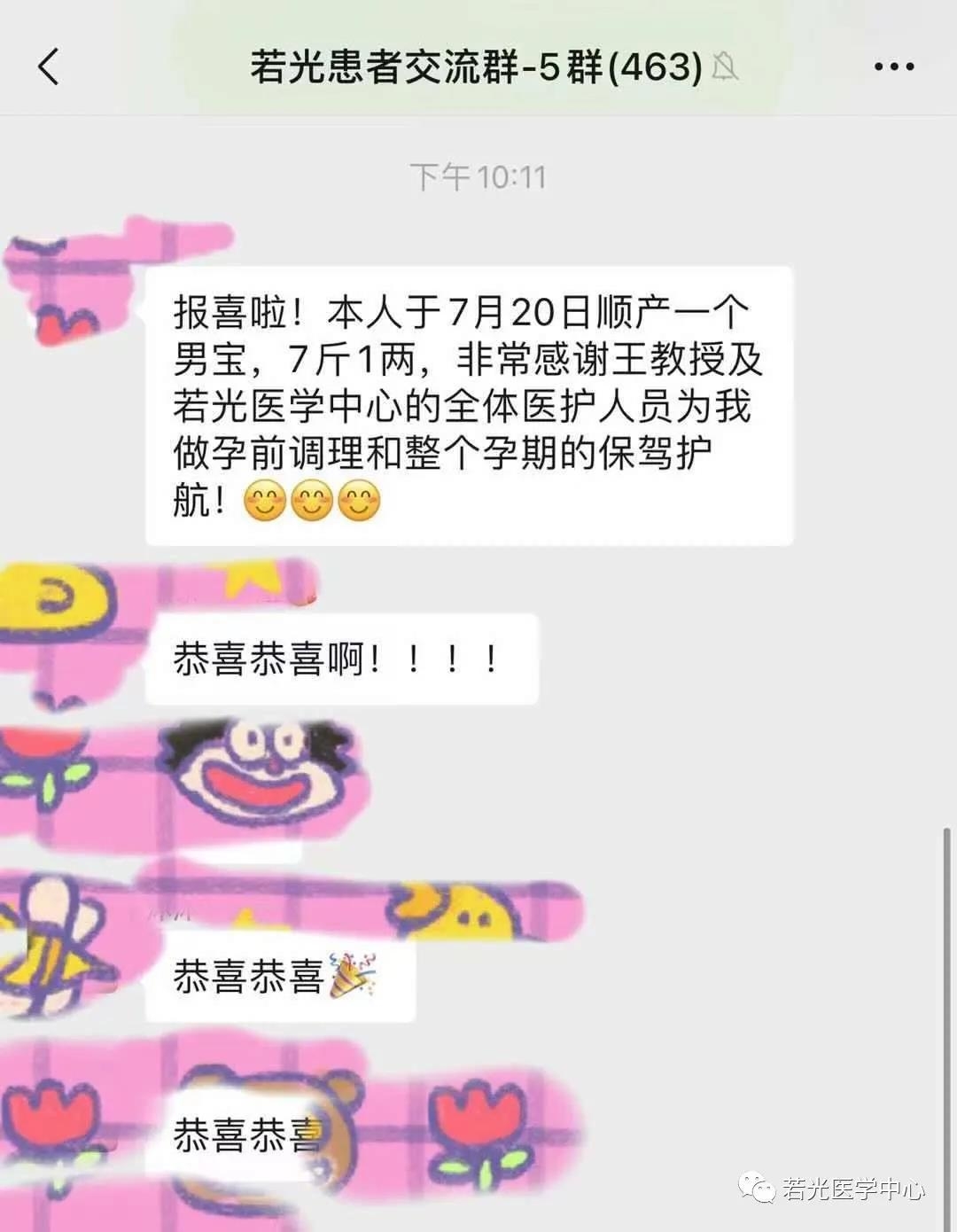Open the group chat overflow menu

point(893,66)
